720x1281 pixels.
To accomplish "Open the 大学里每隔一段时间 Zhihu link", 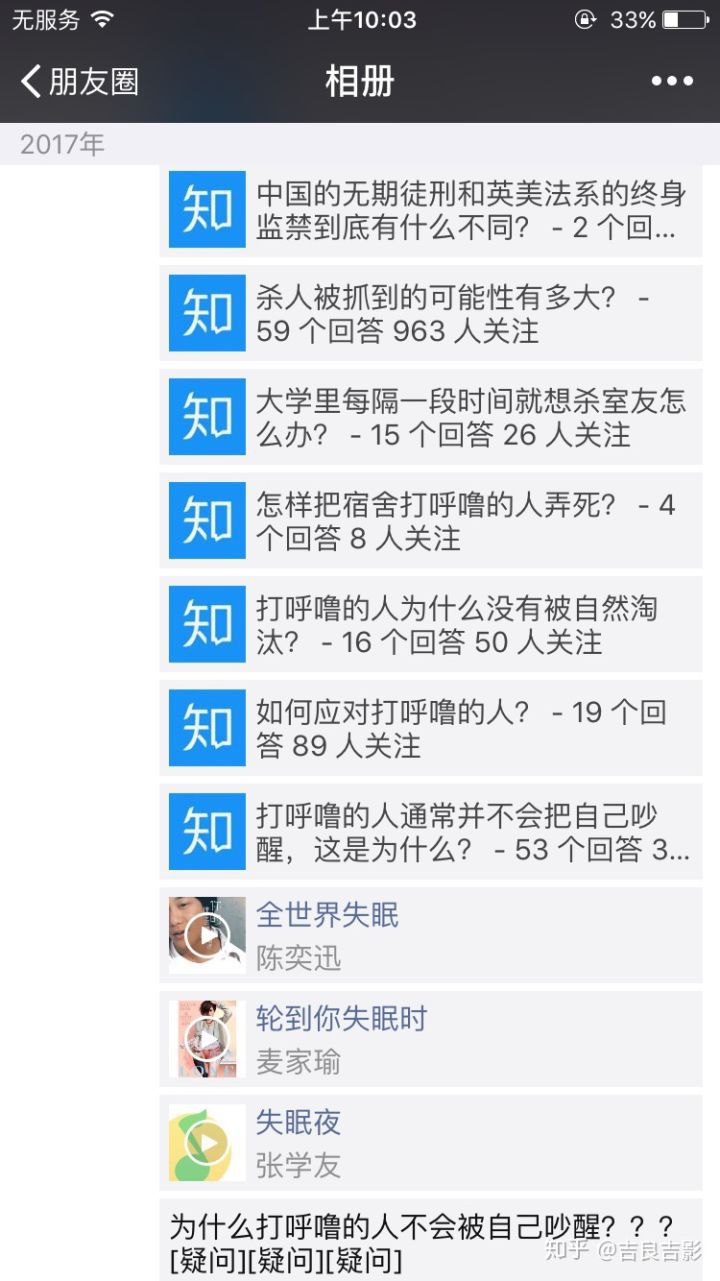I will click(430, 418).
